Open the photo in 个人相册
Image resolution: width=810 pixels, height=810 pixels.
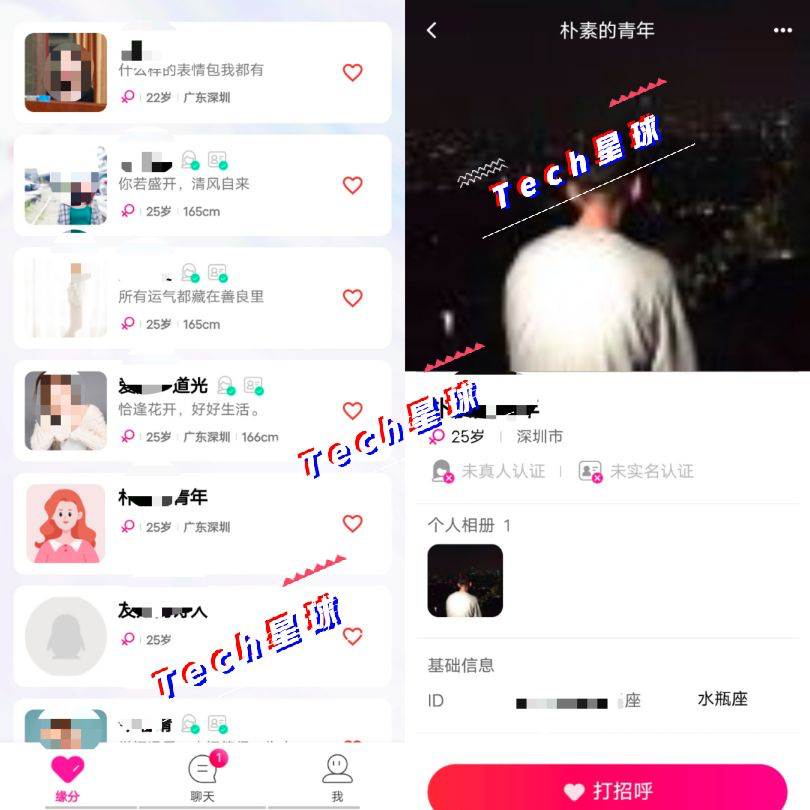[465, 581]
